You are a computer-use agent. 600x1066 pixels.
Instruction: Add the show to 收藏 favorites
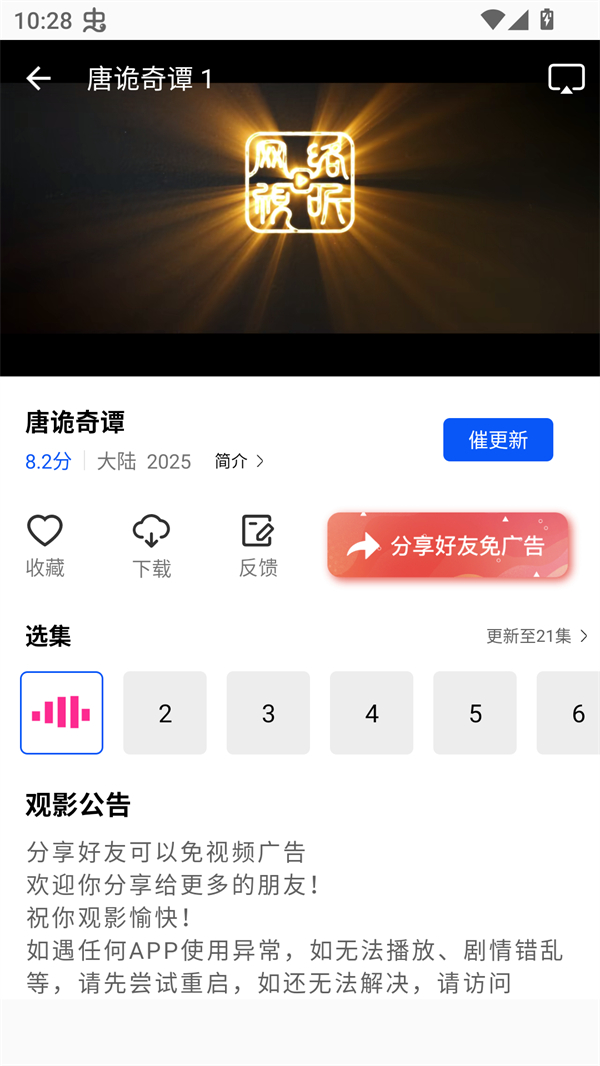(x=45, y=545)
